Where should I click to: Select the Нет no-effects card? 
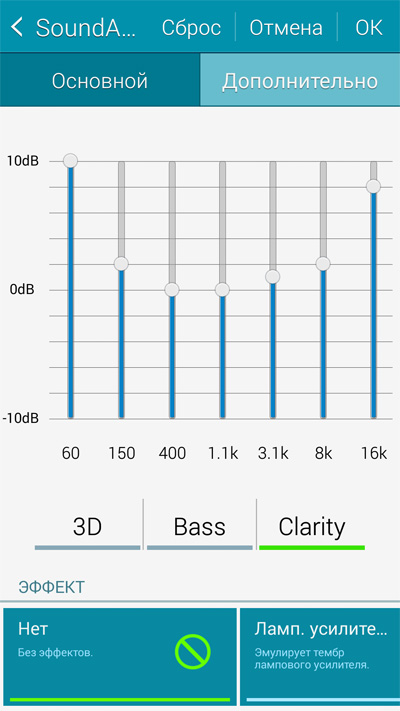pos(120,656)
